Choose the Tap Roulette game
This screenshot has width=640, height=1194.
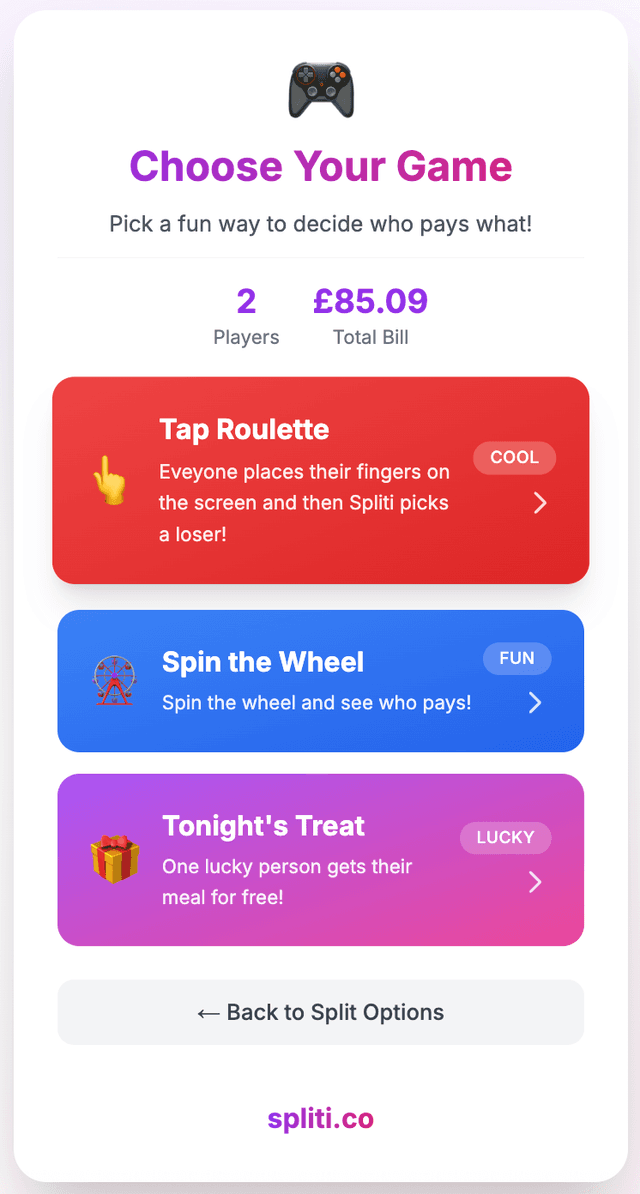[320, 480]
